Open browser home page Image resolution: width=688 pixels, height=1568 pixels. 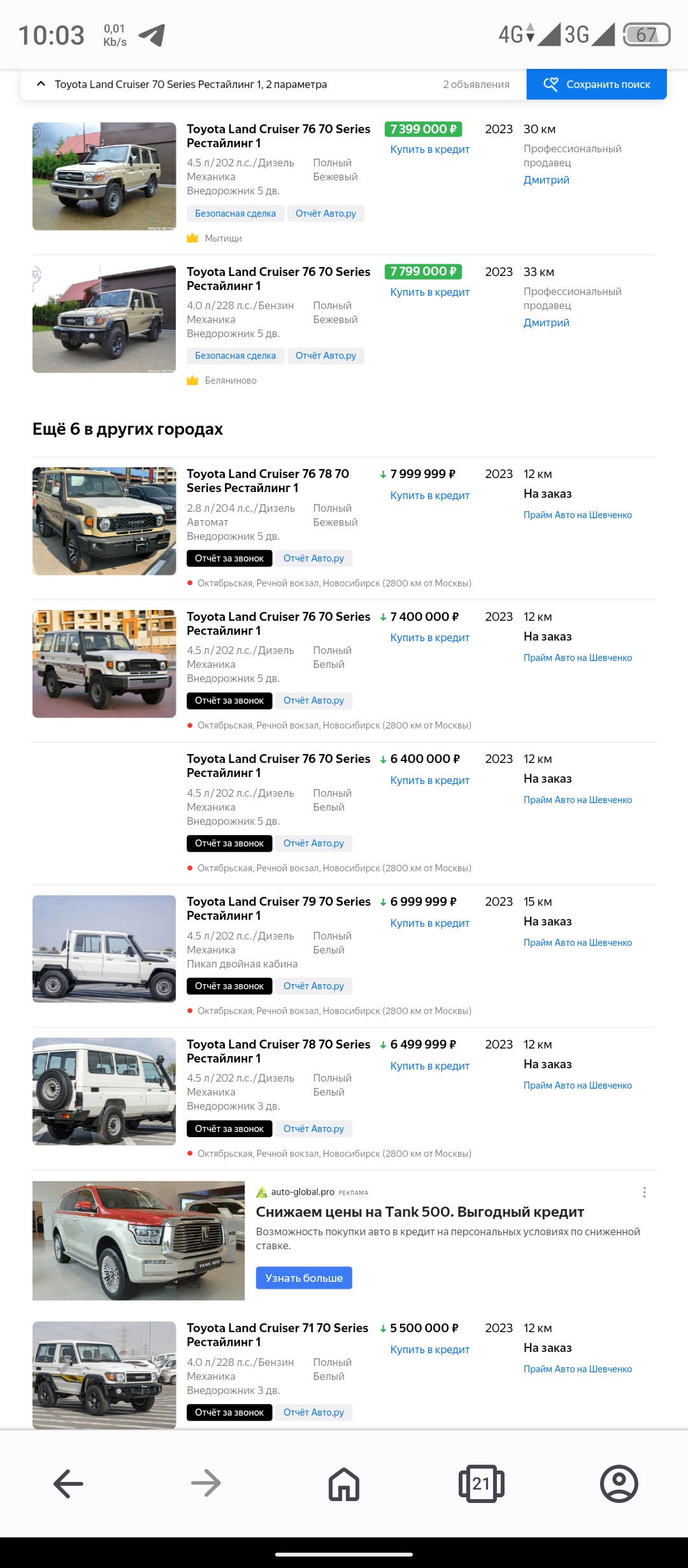click(x=344, y=1484)
